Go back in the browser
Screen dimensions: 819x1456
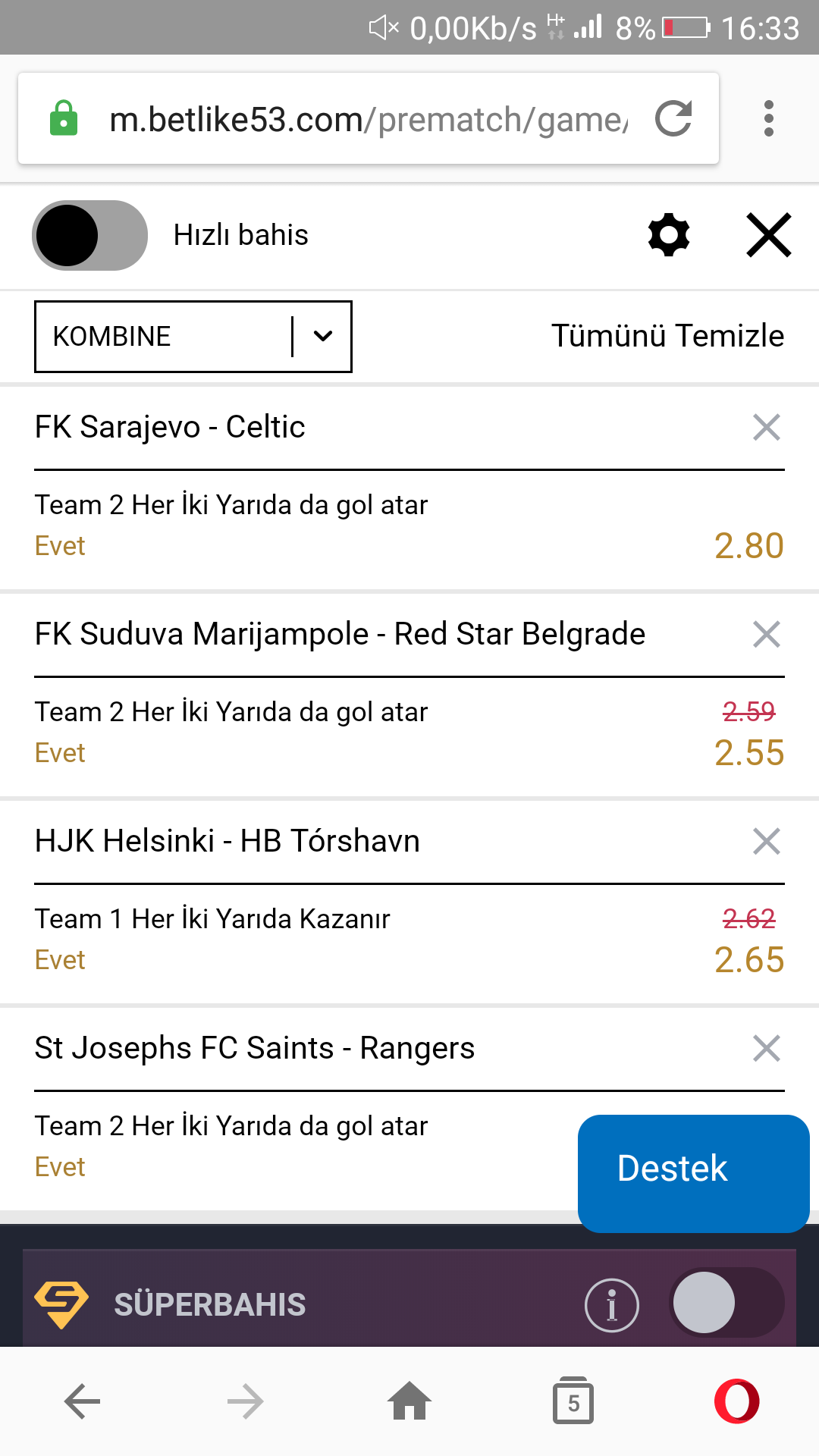coord(82,1401)
